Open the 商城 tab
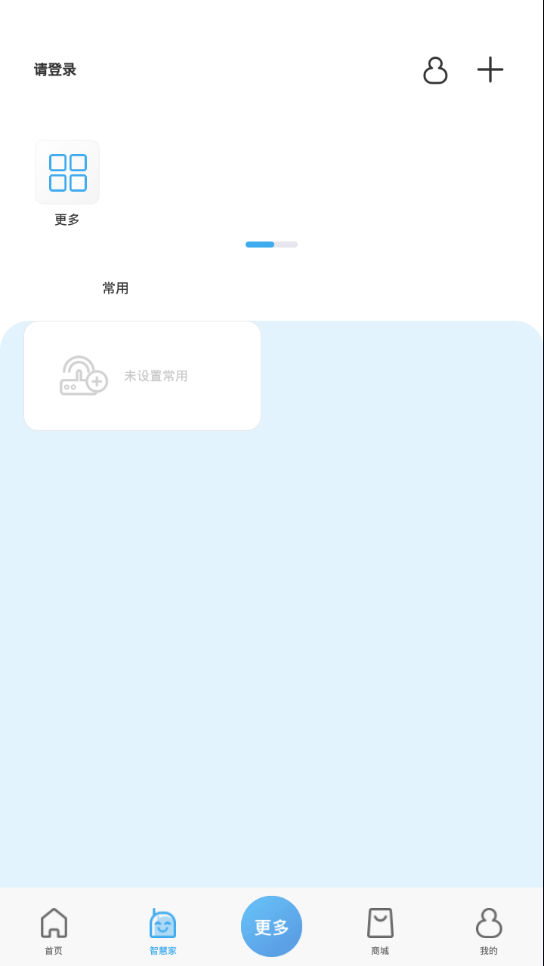Viewport: 544px width, 966px height. (380, 932)
